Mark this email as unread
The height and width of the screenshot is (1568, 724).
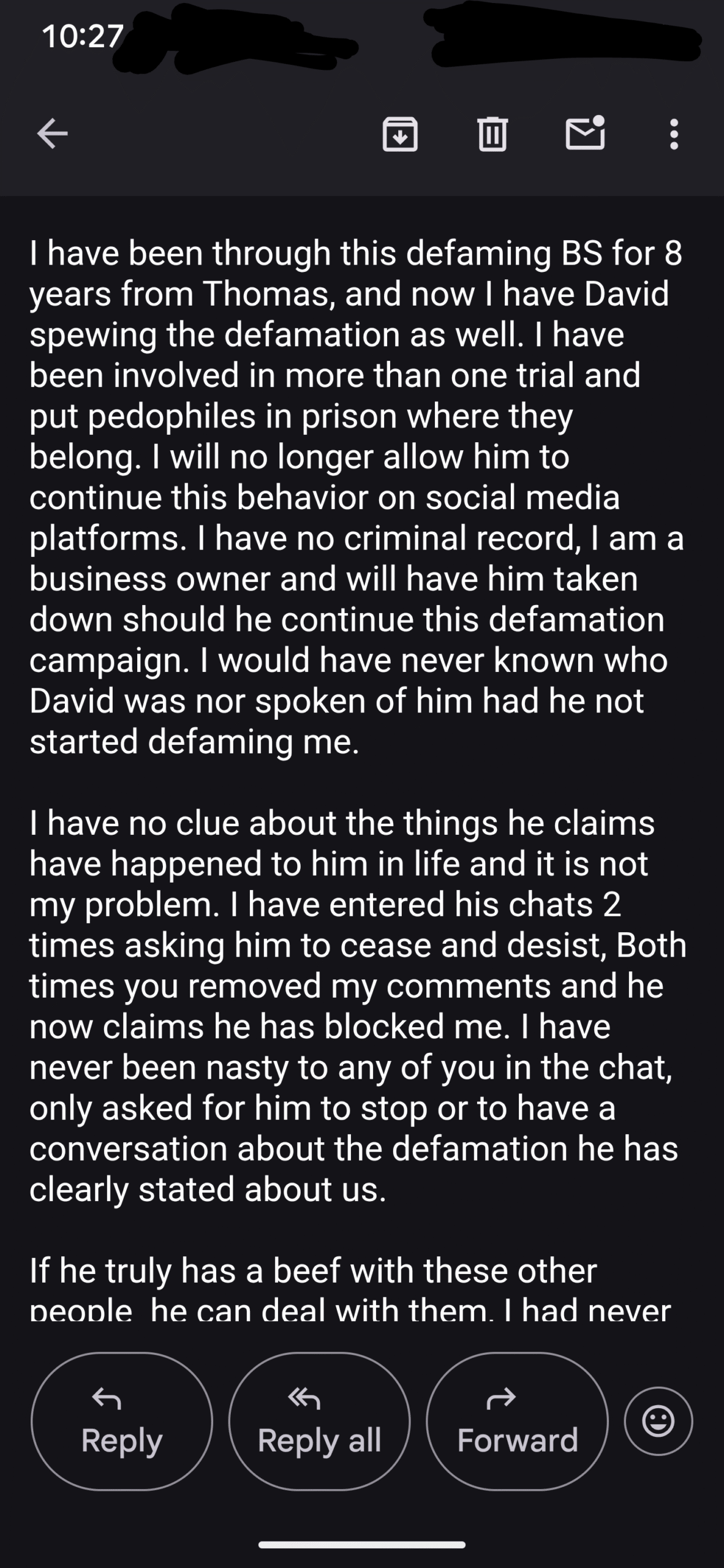pos(585,132)
